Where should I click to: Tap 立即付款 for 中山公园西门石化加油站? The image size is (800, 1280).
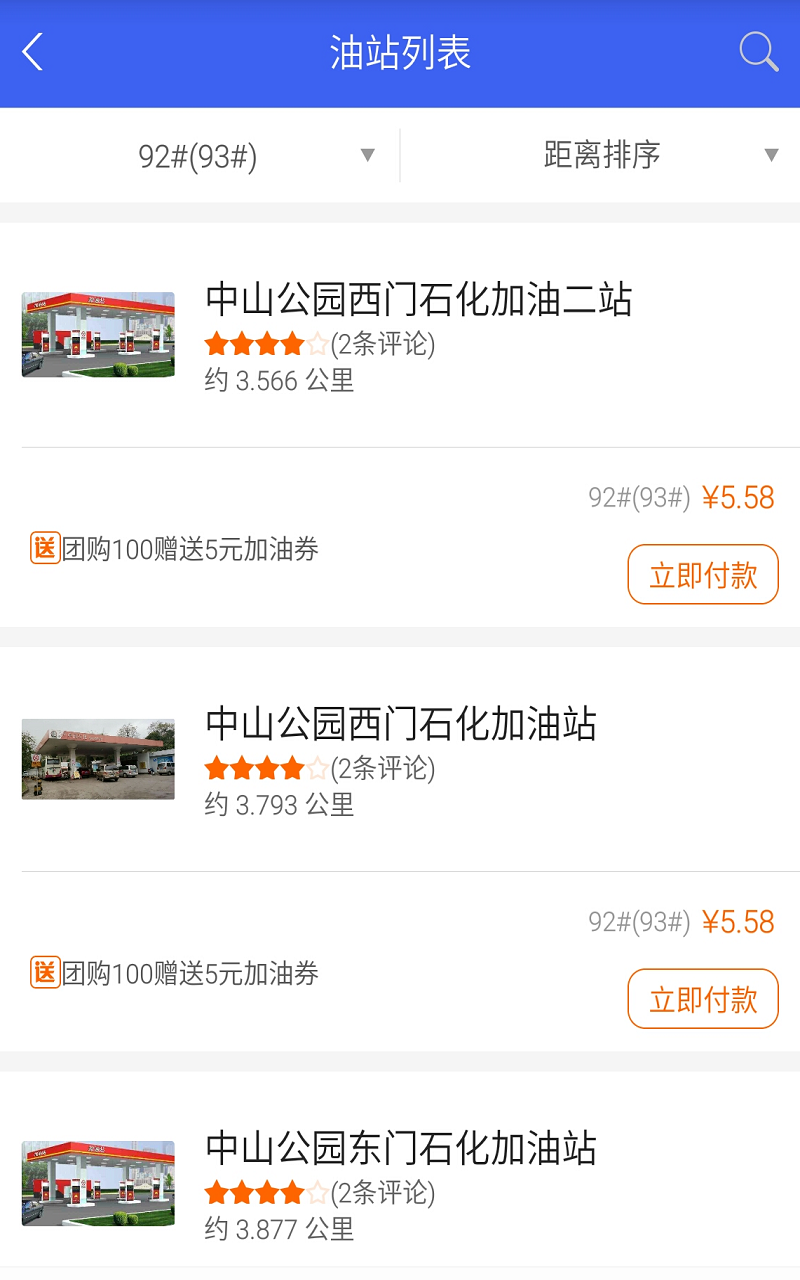pos(703,999)
